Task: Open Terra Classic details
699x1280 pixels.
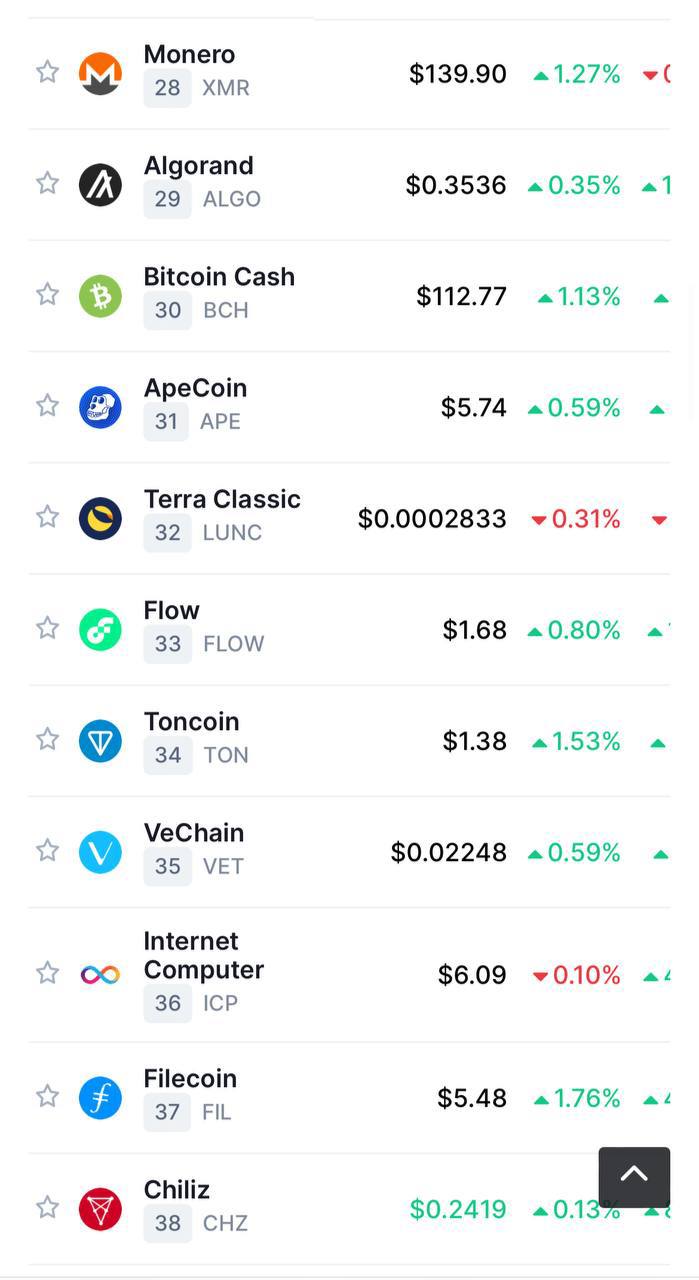Action: 222,499
